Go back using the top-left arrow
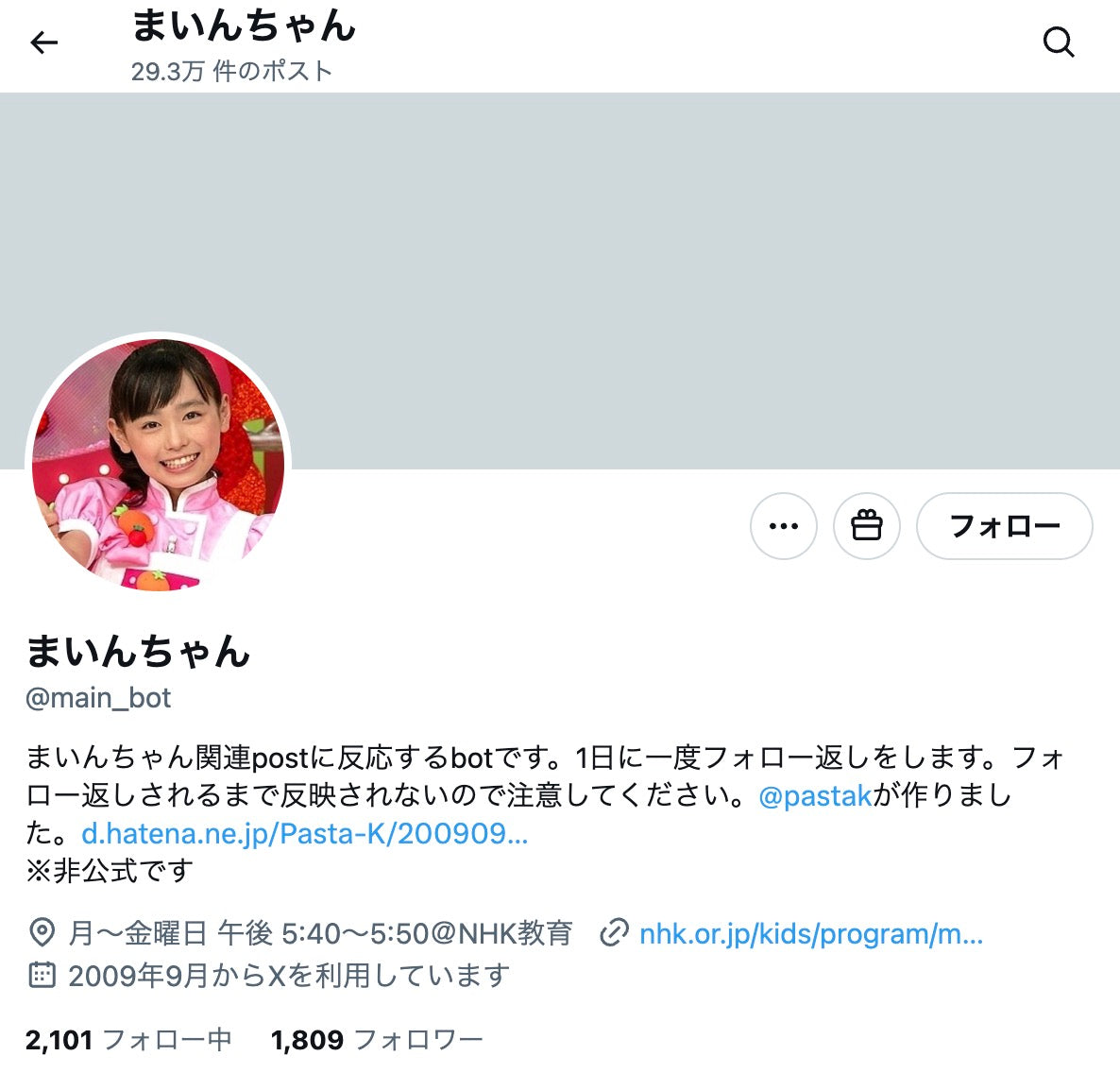Screen dimensions: 1120x1073 pos(44,43)
